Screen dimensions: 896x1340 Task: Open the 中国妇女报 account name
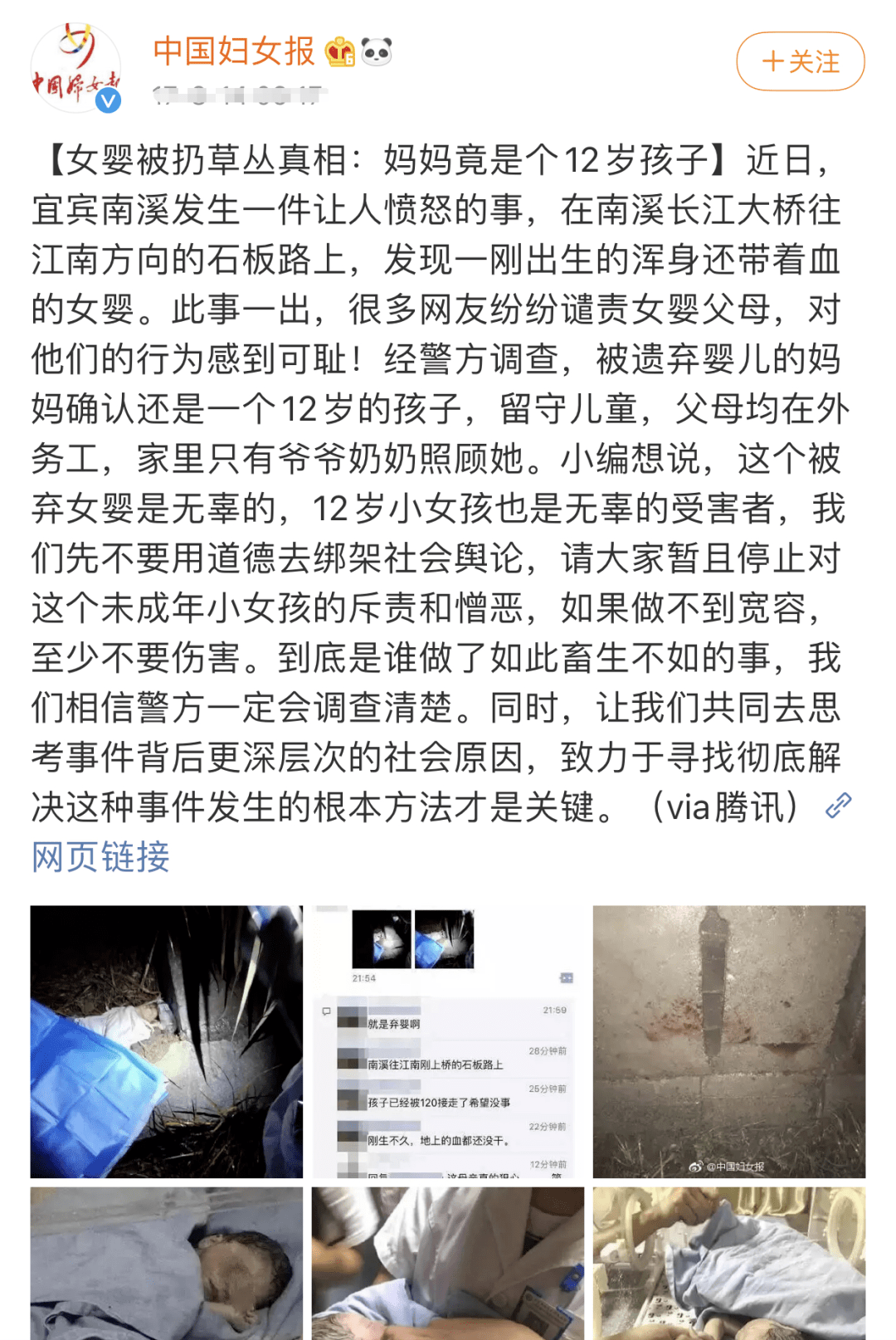(234, 51)
